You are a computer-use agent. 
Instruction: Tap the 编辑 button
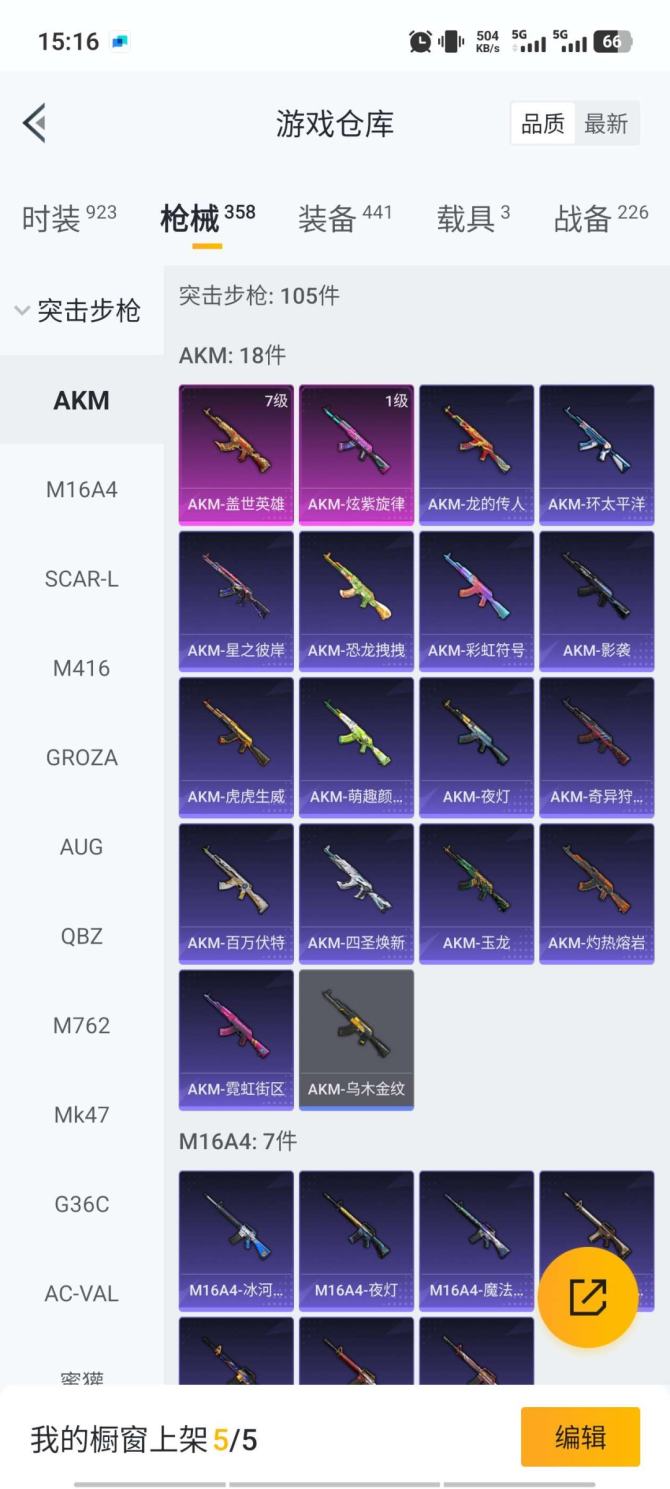(x=580, y=1437)
